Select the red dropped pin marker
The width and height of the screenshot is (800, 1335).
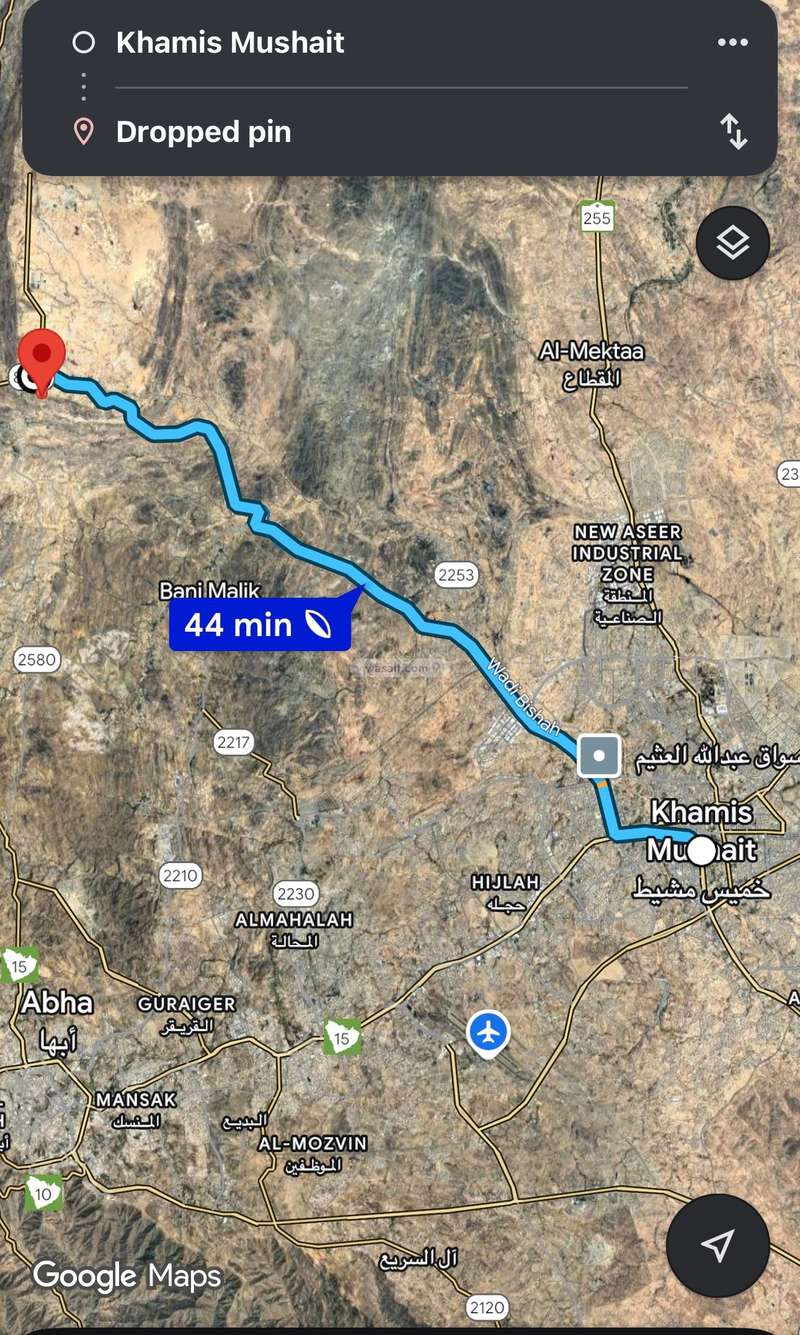[x=43, y=359]
